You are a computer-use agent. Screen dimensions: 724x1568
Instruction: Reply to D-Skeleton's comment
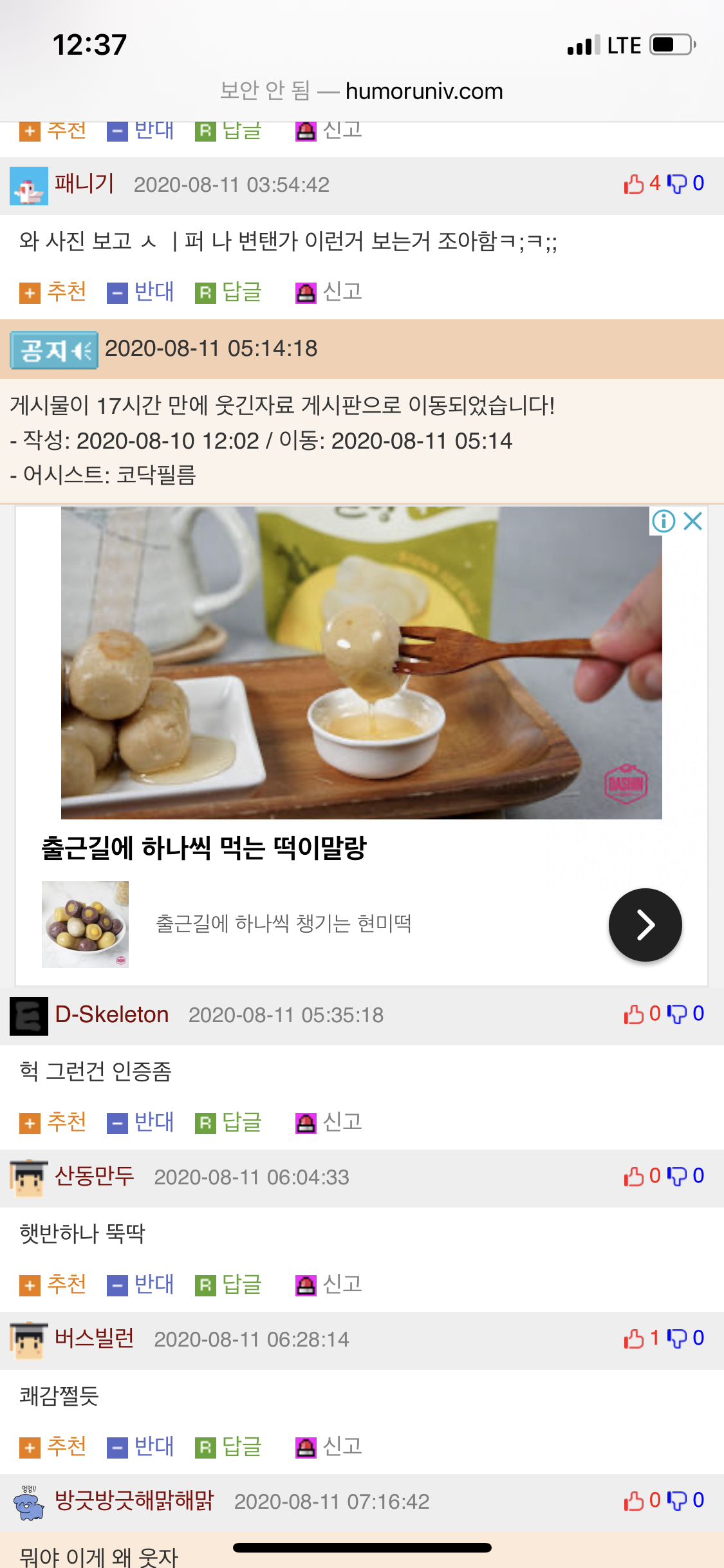[228, 1123]
